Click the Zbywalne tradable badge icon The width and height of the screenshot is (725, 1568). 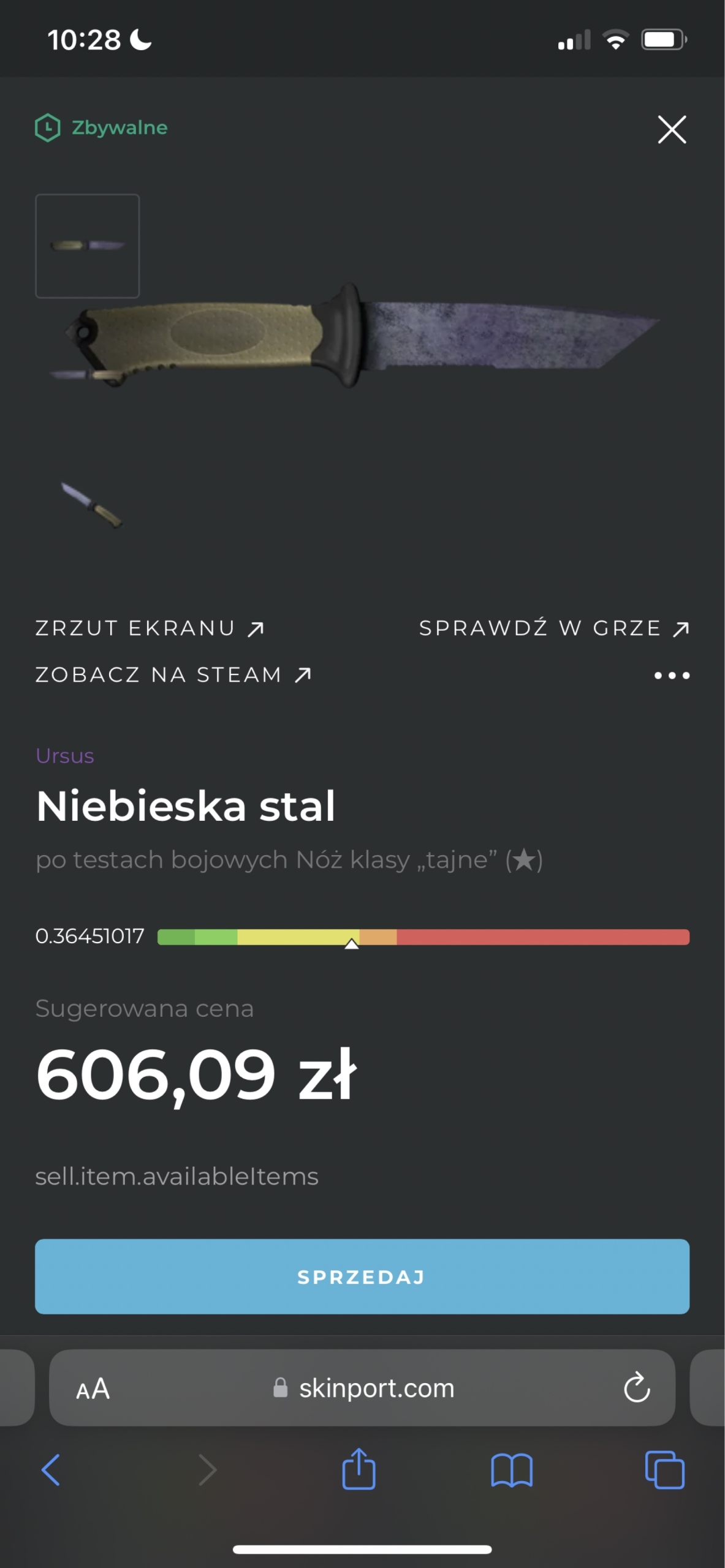[48, 128]
